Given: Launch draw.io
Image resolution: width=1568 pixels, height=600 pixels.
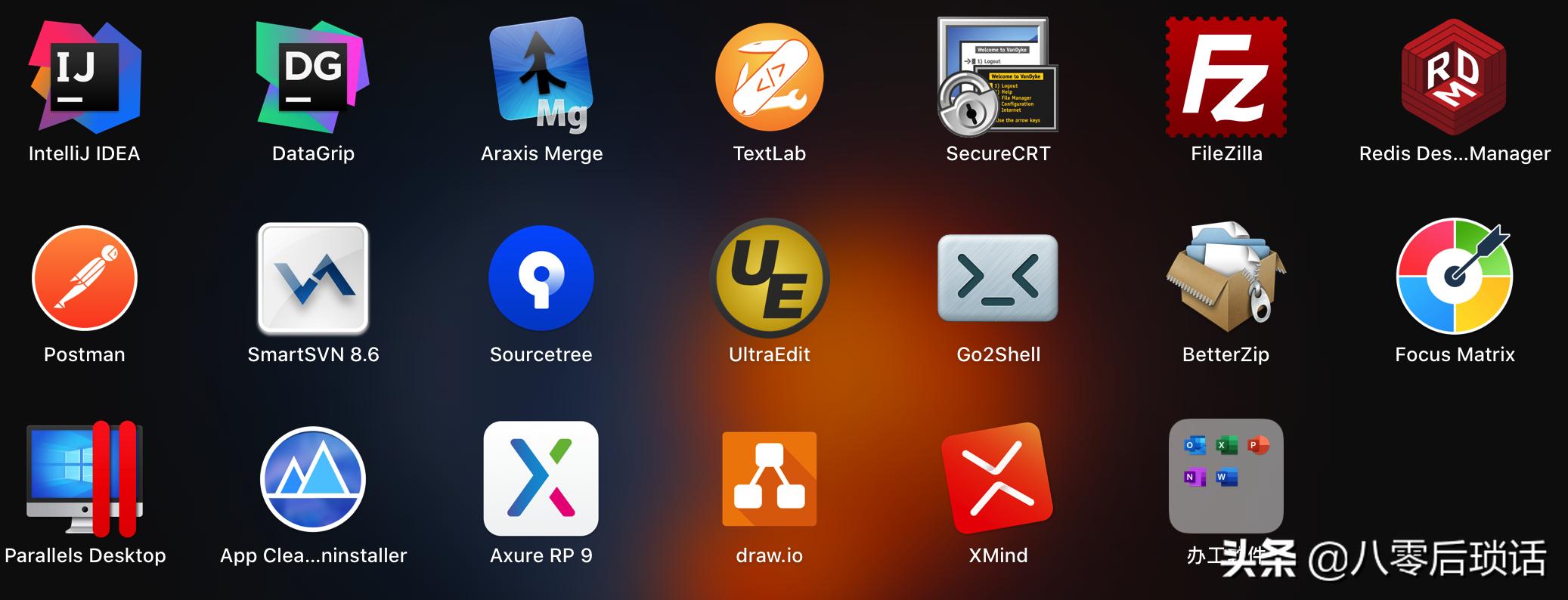Looking at the screenshot, I should pos(770,479).
